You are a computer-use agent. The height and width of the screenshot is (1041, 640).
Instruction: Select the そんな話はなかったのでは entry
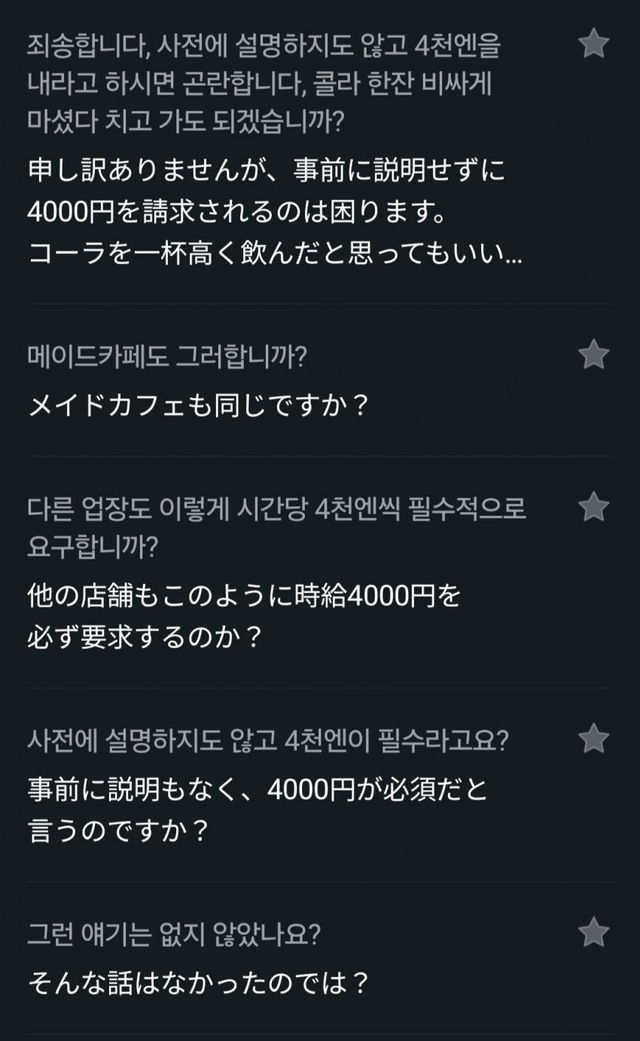click(x=198, y=982)
